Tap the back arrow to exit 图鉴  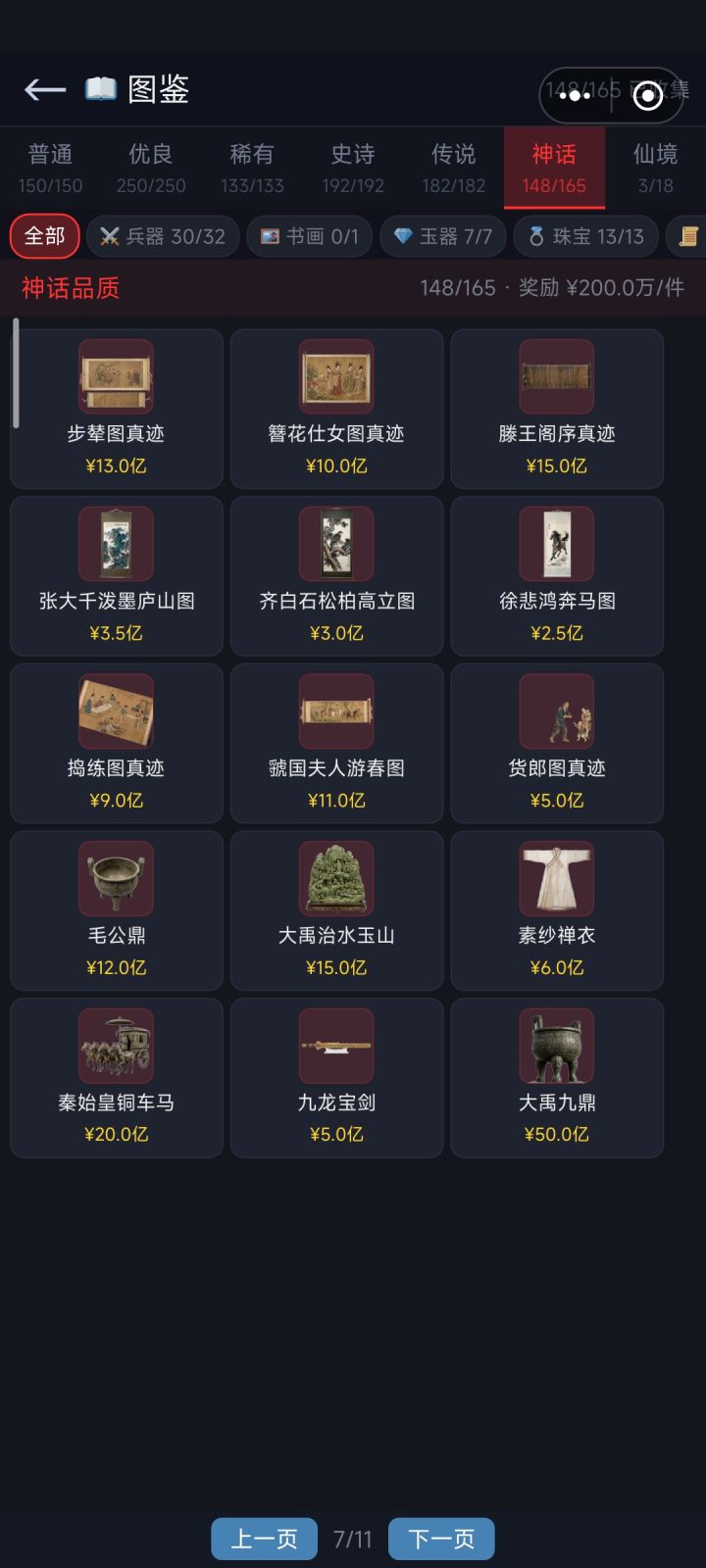44,89
